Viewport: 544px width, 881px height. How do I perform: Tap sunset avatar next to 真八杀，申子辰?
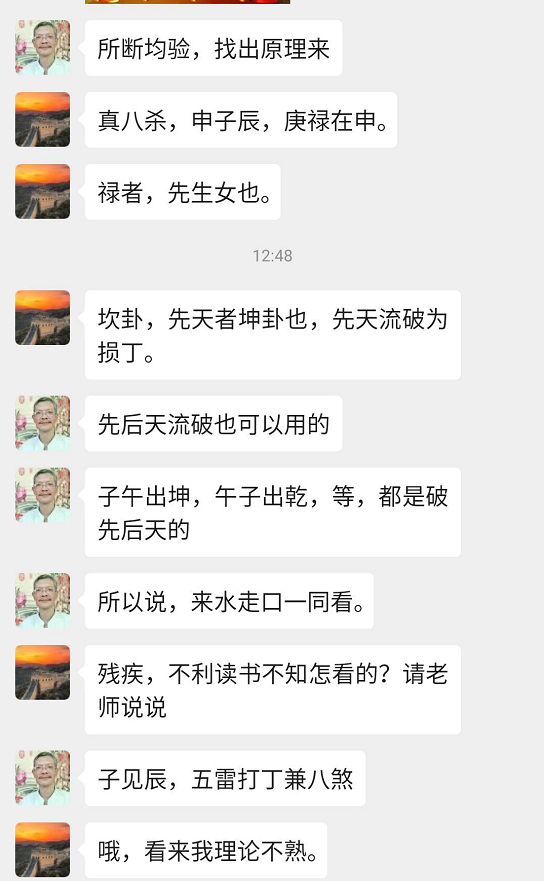[43, 120]
